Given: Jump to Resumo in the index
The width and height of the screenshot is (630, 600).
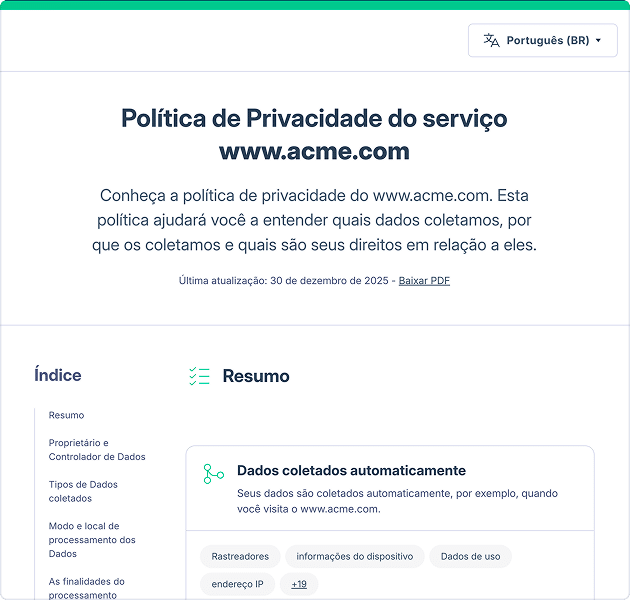Looking at the screenshot, I should (67, 415).
